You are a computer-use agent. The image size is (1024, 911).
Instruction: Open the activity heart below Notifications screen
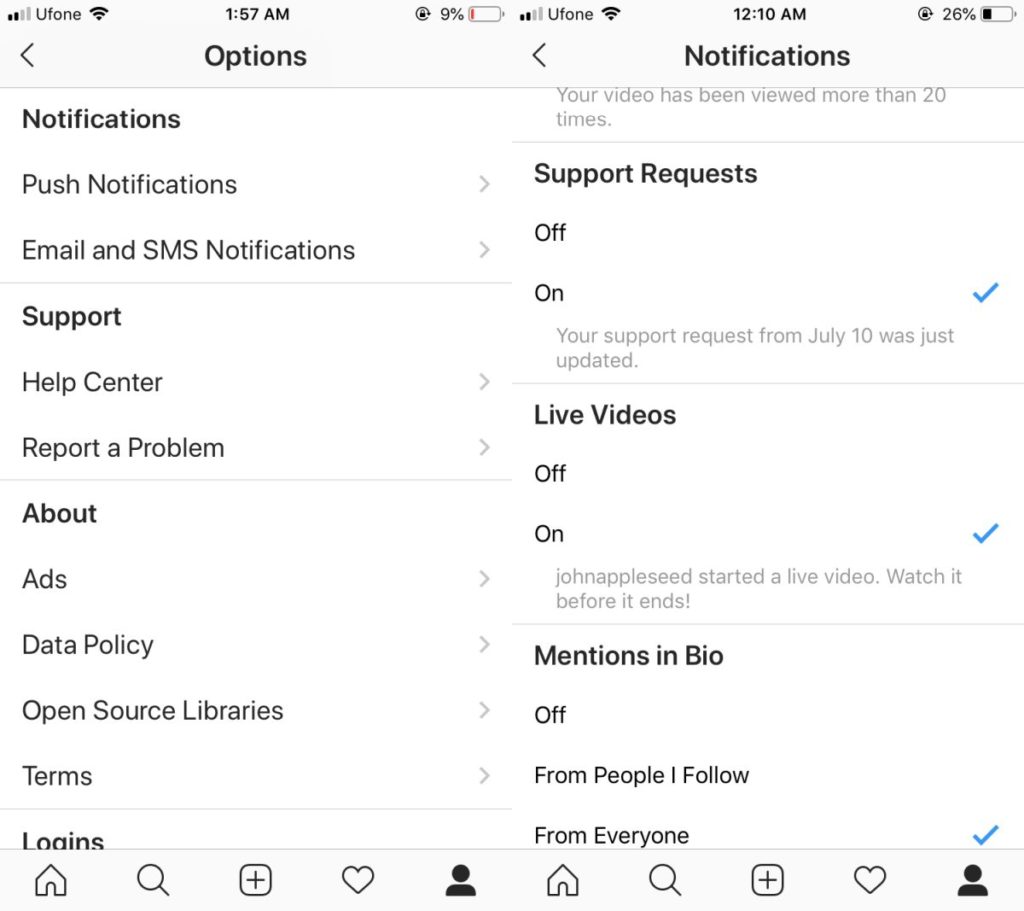(869, 880)
